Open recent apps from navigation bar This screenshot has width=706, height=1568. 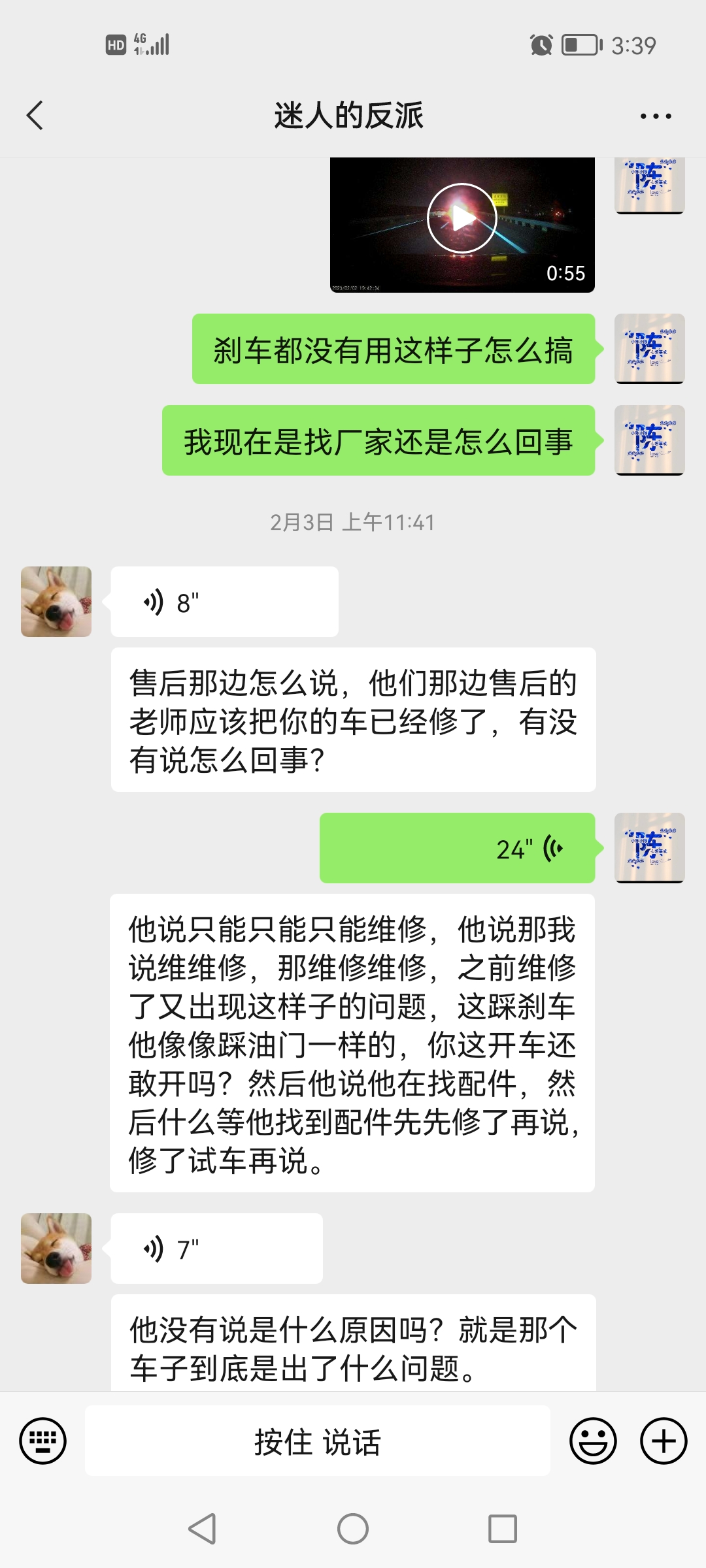[x=503, y=1529]
